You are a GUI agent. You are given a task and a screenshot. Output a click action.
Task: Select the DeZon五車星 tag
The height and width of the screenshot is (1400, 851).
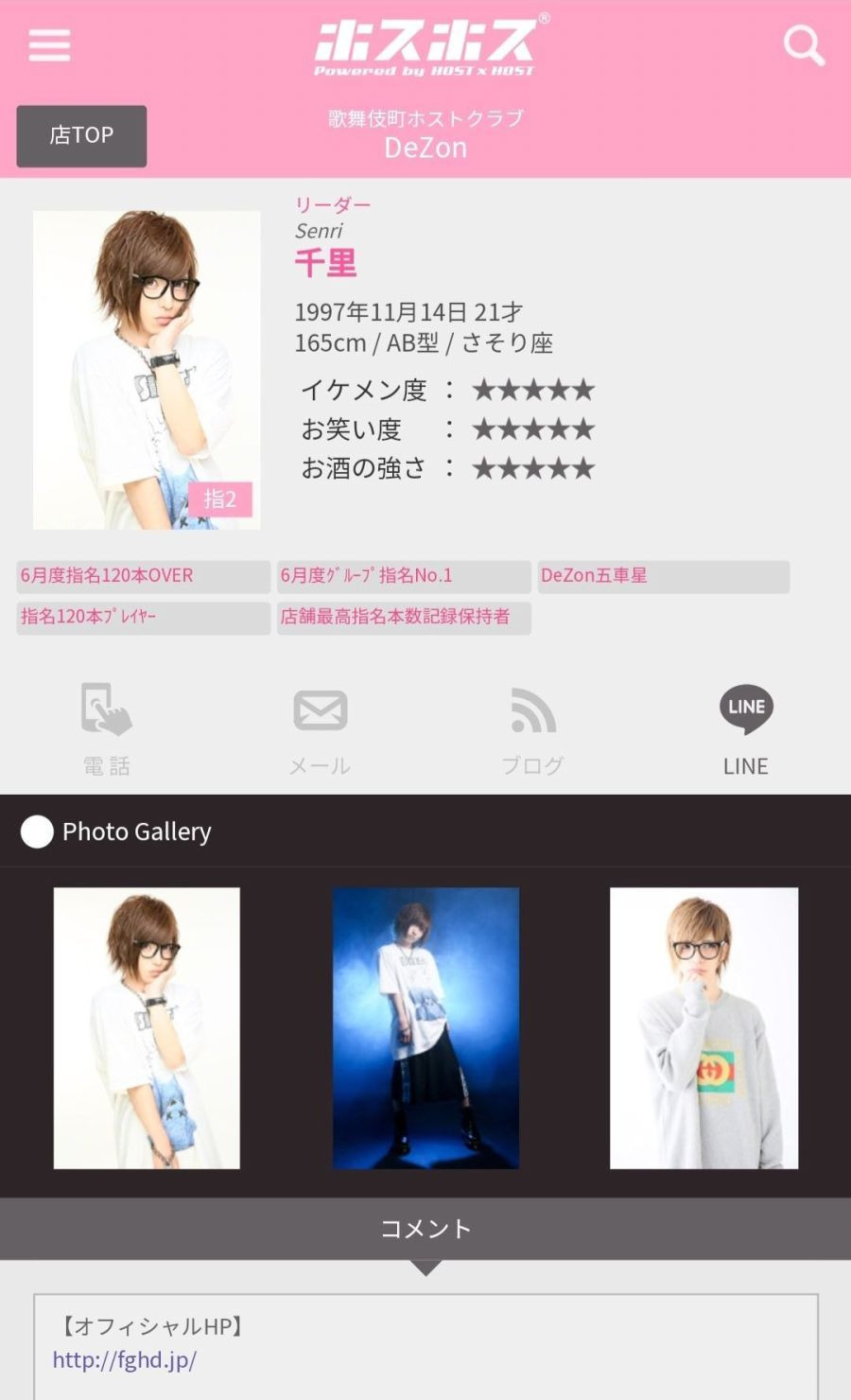point(663,576)
